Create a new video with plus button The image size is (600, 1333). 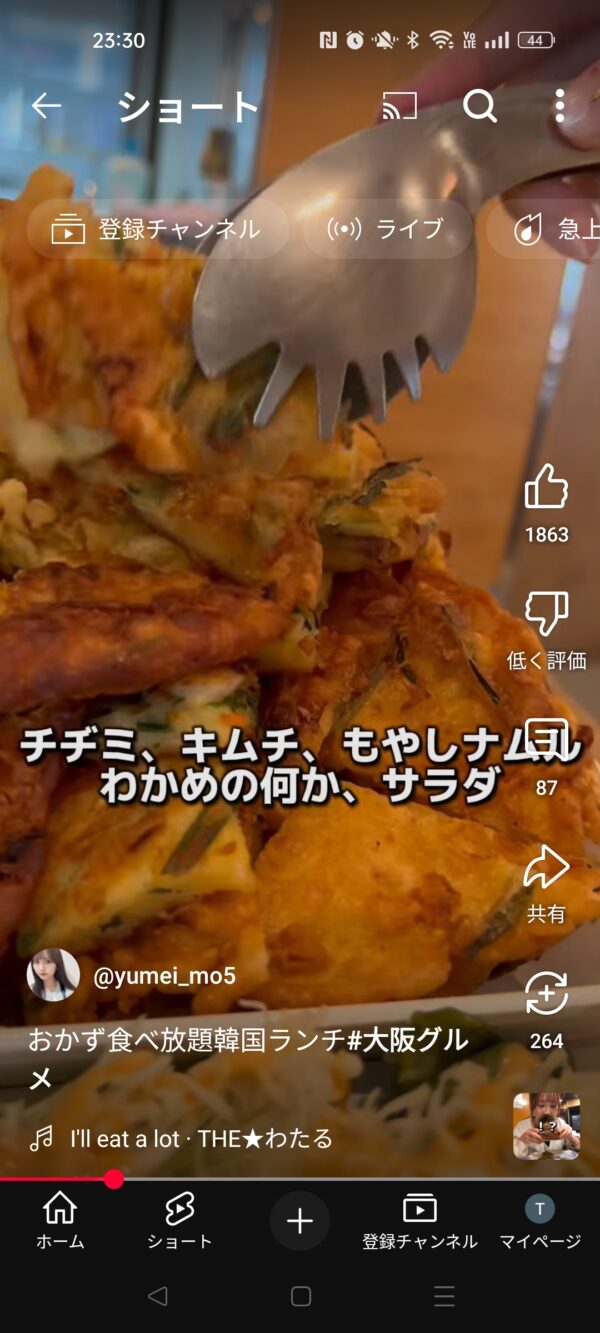click(300, 1221)
